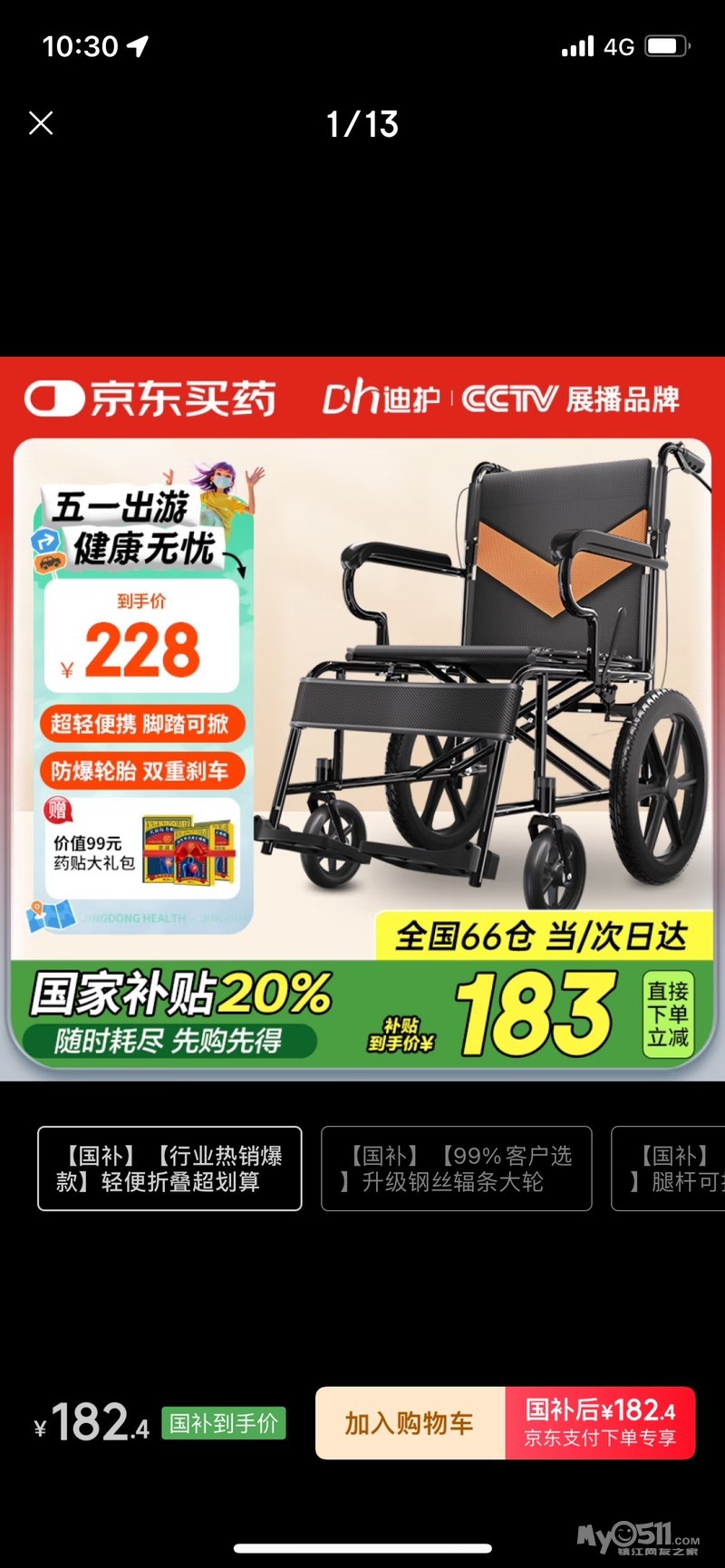Select the 轻便折叠超划算 variant

click(x=169, y=1169)
